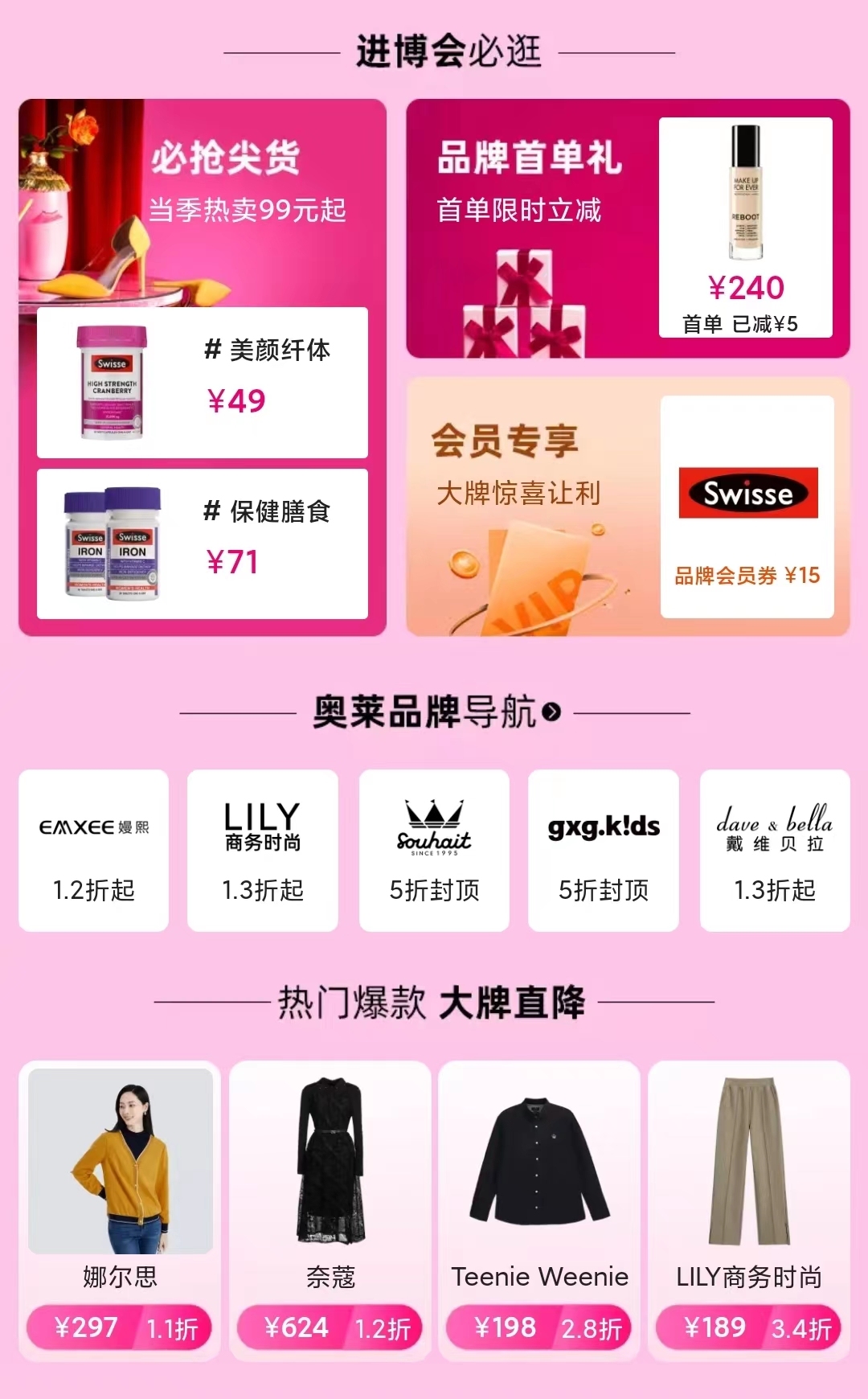
Task: Open the dave & bella brand tile
Action: [x=775, y=851]
